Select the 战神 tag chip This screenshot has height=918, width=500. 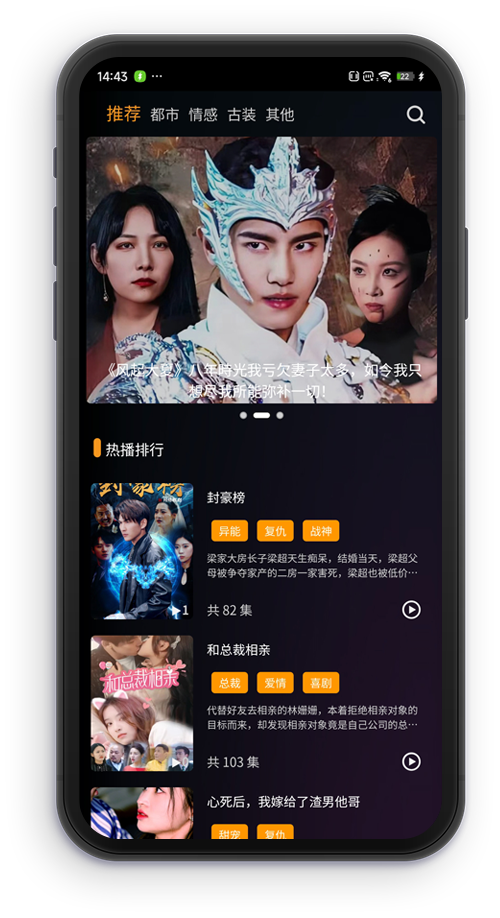tap(321, 531)
